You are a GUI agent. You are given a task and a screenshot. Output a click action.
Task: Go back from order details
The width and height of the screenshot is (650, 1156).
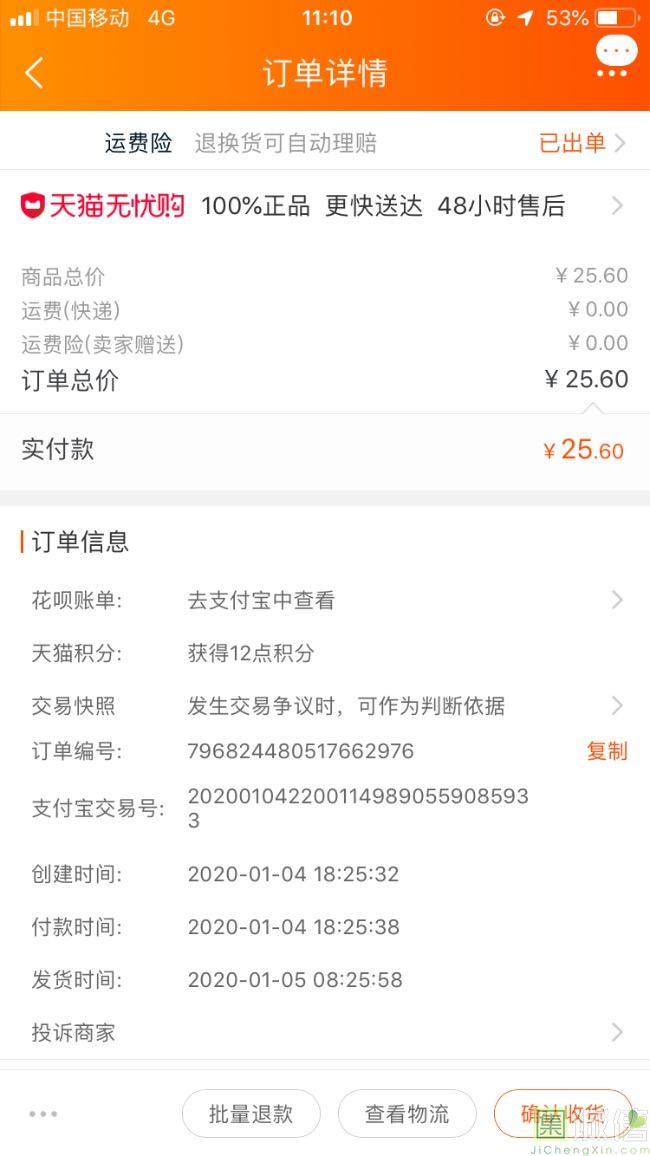tap(35, 73)
